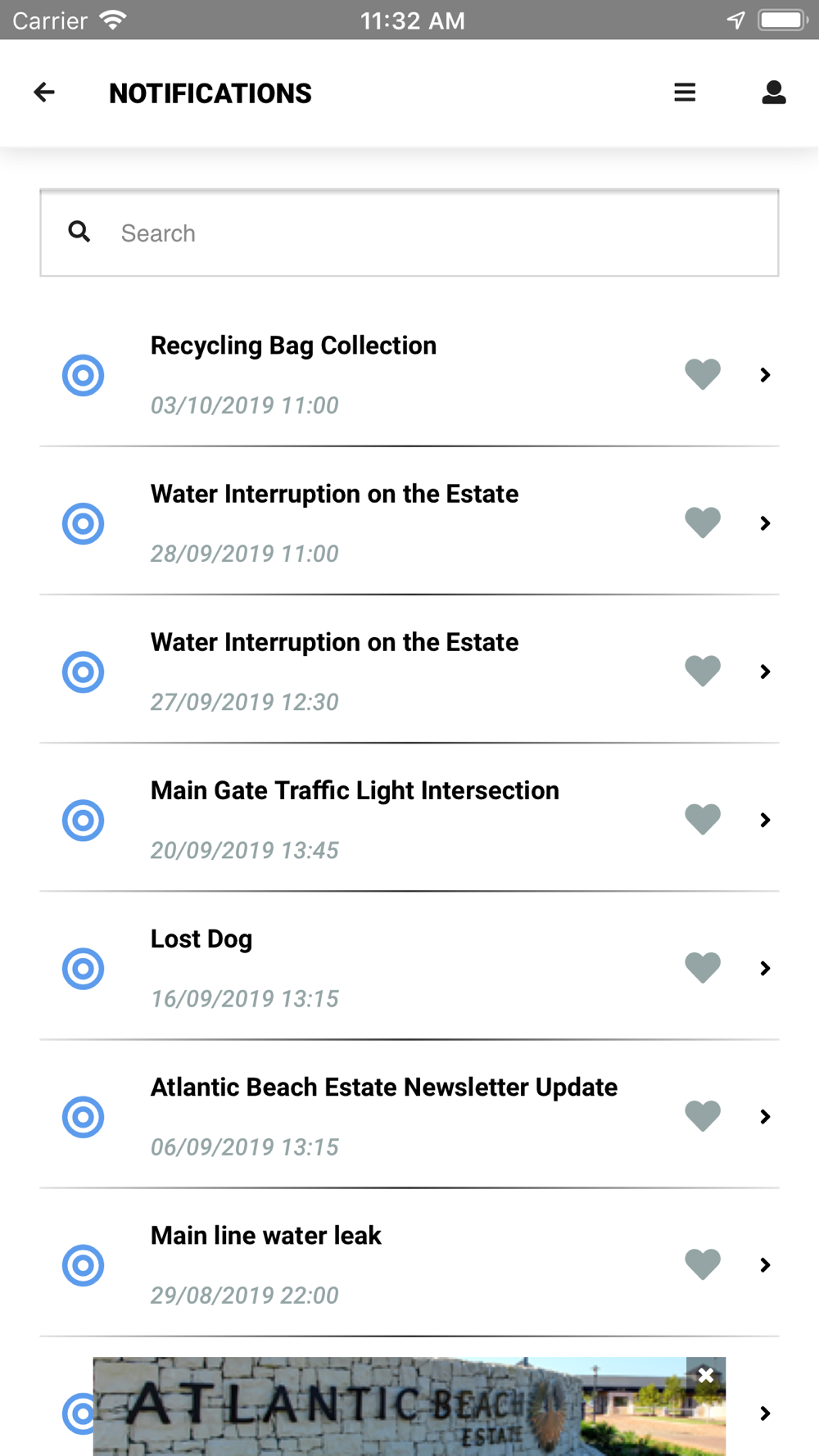819x1456 pixels.
Task: Open Main Gate Traffic Light Intersection notice
Action: (x=409, y=820)
